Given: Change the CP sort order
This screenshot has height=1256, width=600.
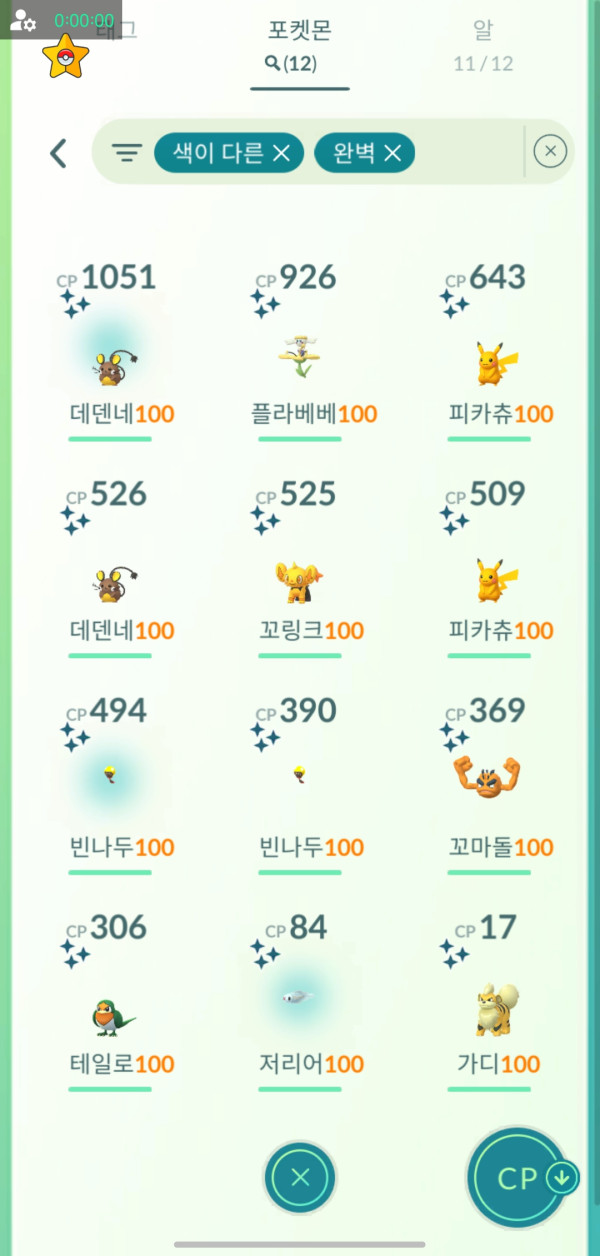Looking at the screenshot, I should 518,1178.
